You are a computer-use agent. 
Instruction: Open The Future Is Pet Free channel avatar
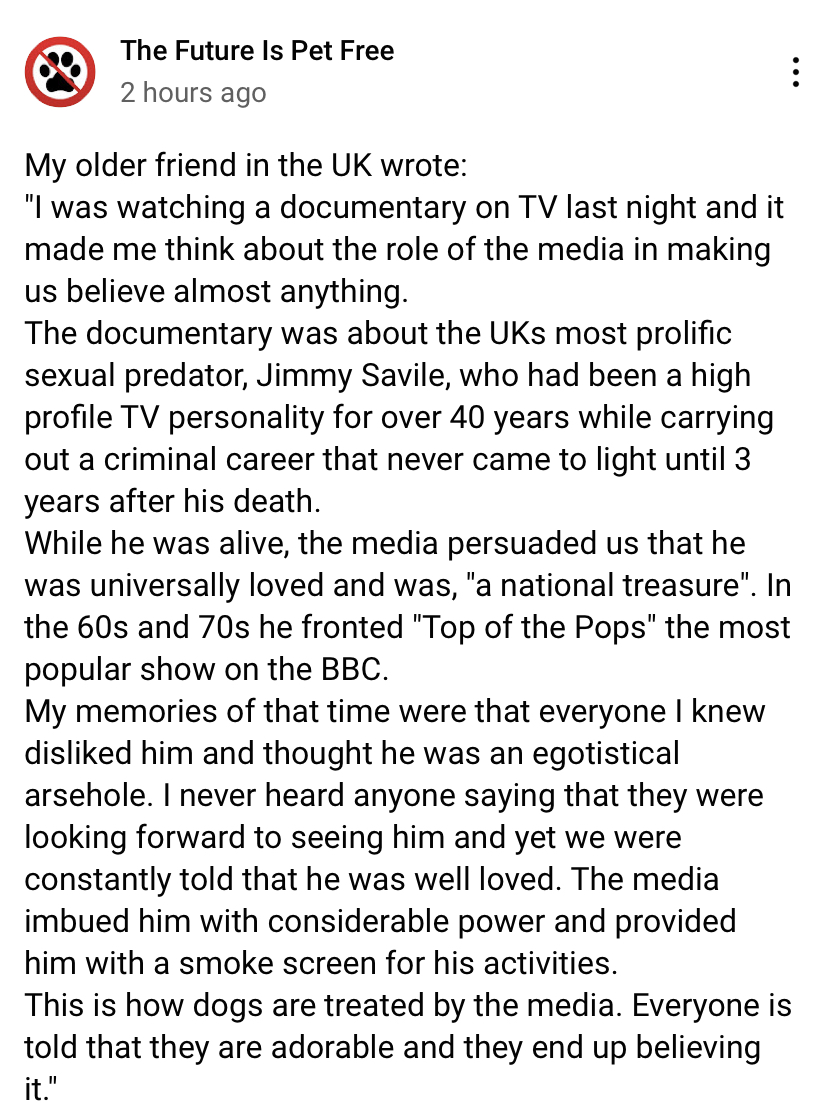click(x=60, y=71)
